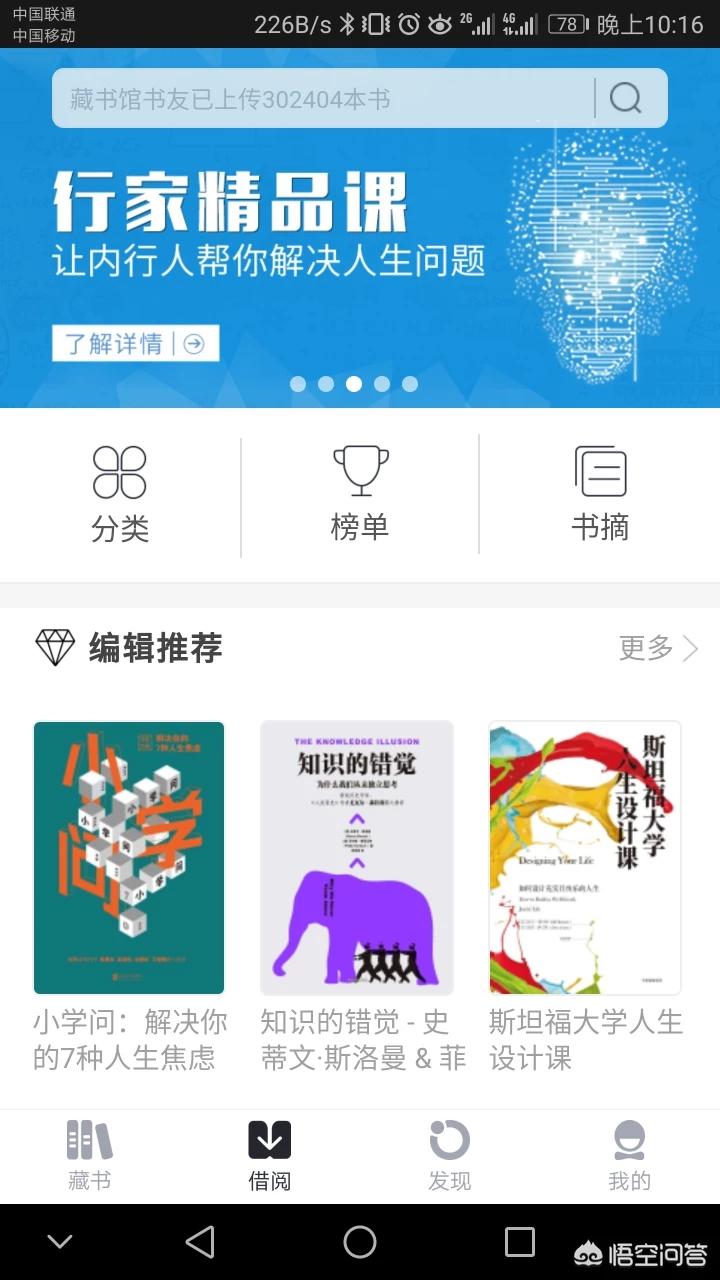Open 了解详情 on the 行家精品课 banner
Viewport: 720px width, 1280px height.
tap(135, 344)
